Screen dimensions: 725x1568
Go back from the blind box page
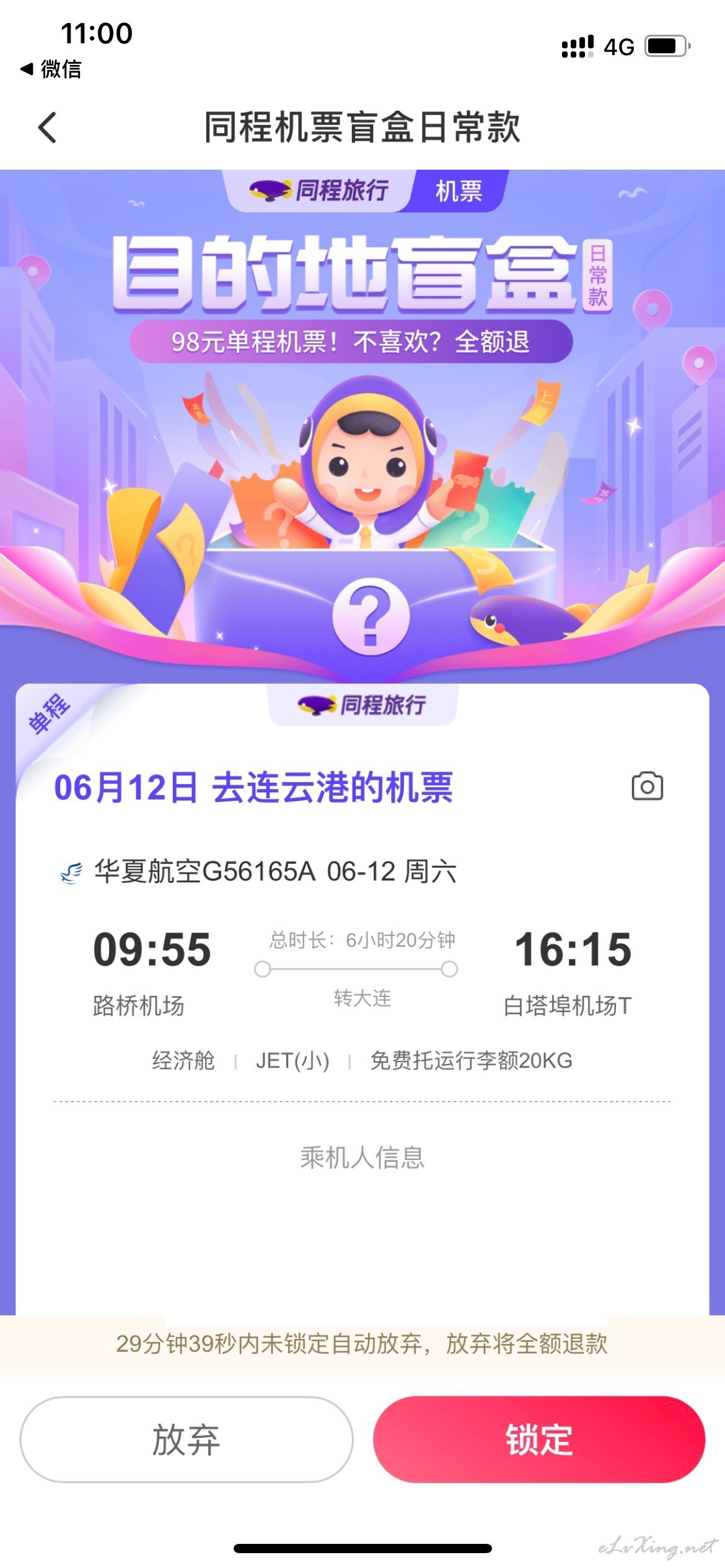[48, 128]
